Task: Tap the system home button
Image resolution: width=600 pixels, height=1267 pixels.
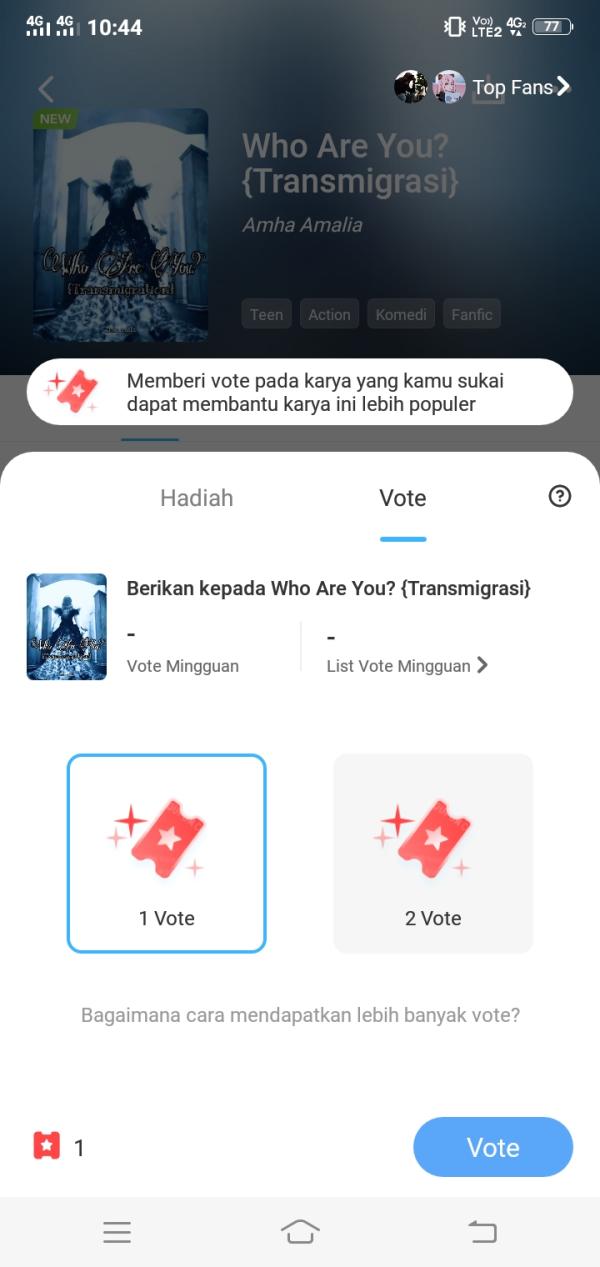Action: click(x=300, y=1232)
